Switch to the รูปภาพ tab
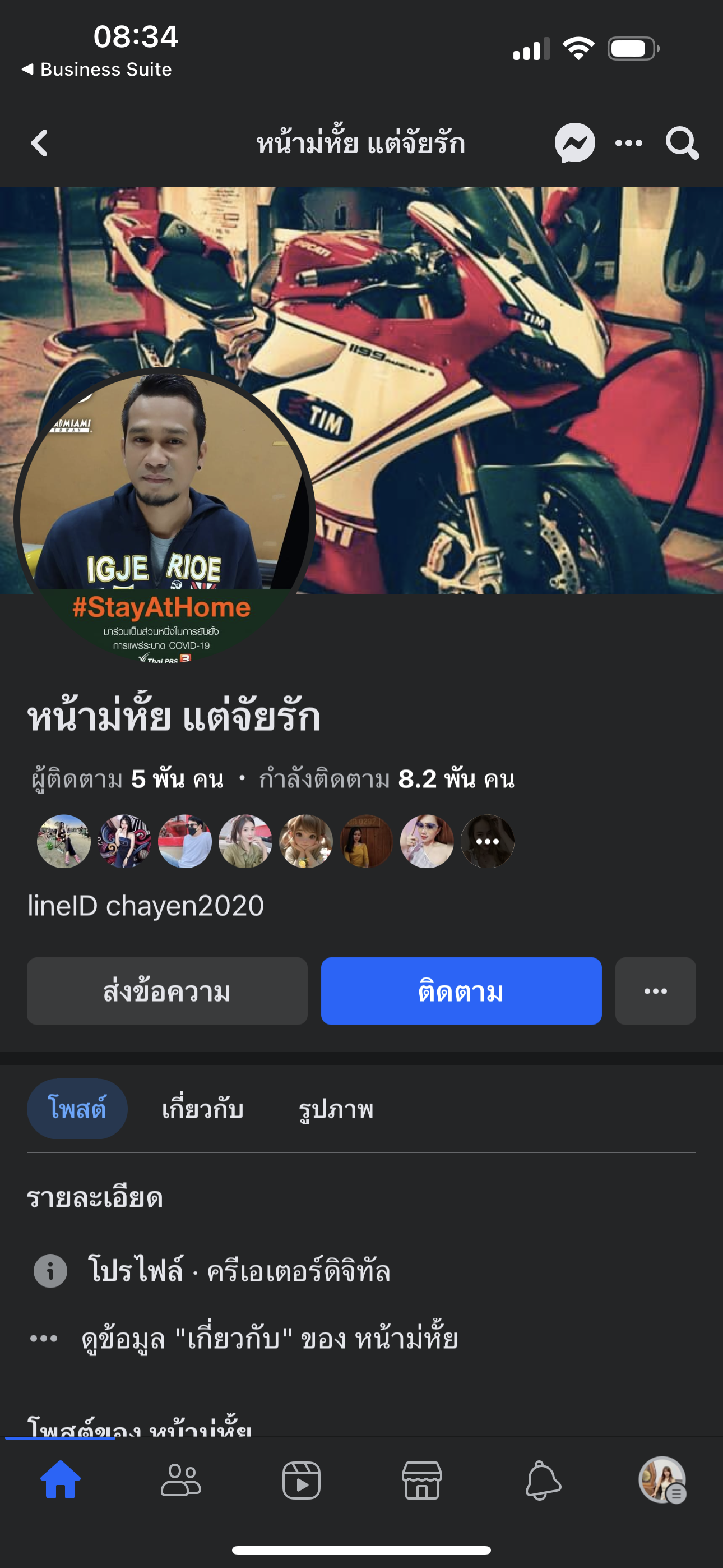Viewport: 723px width, 1568px height. (x=336, y=1109)
